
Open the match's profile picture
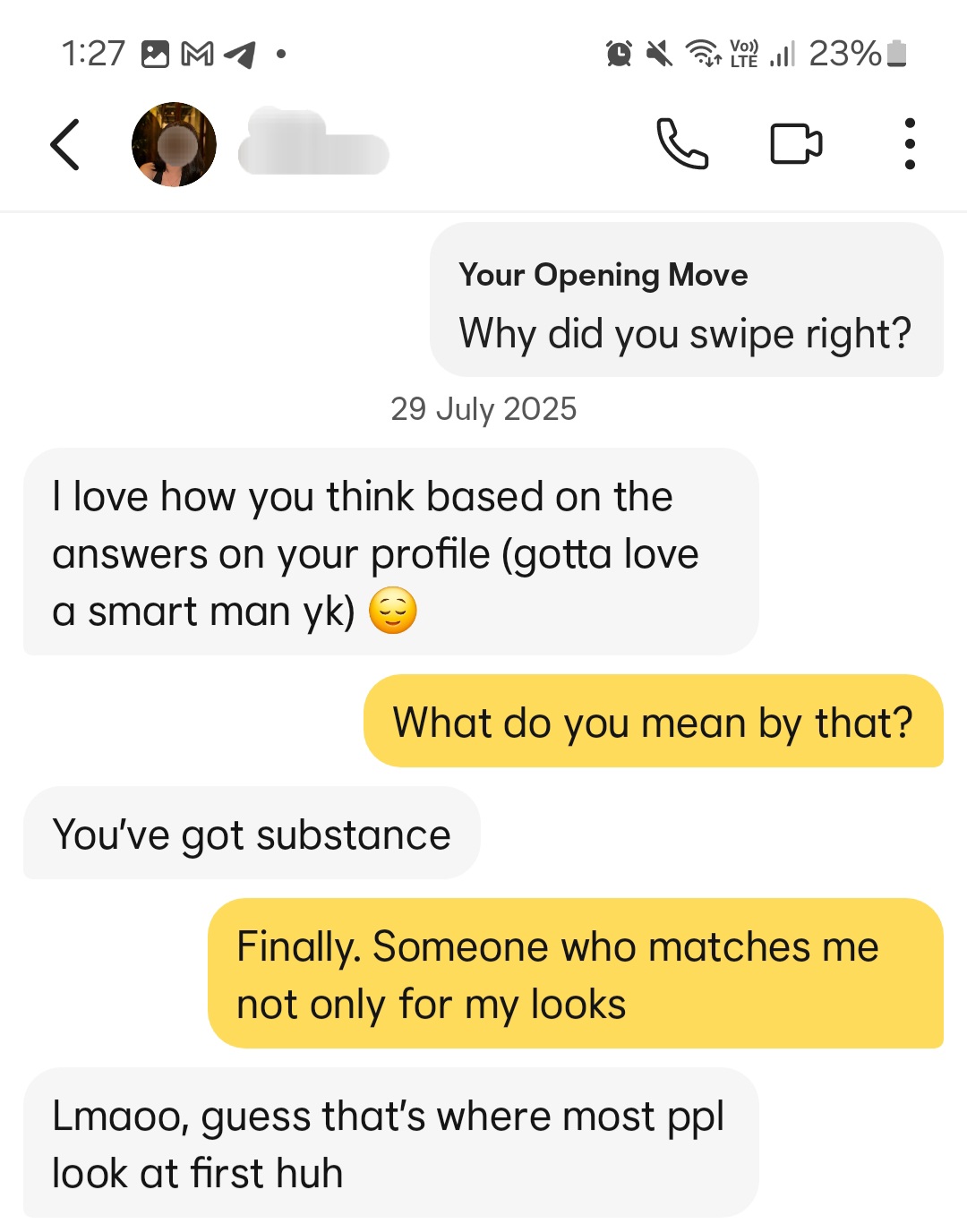click(x=174, y=144)
